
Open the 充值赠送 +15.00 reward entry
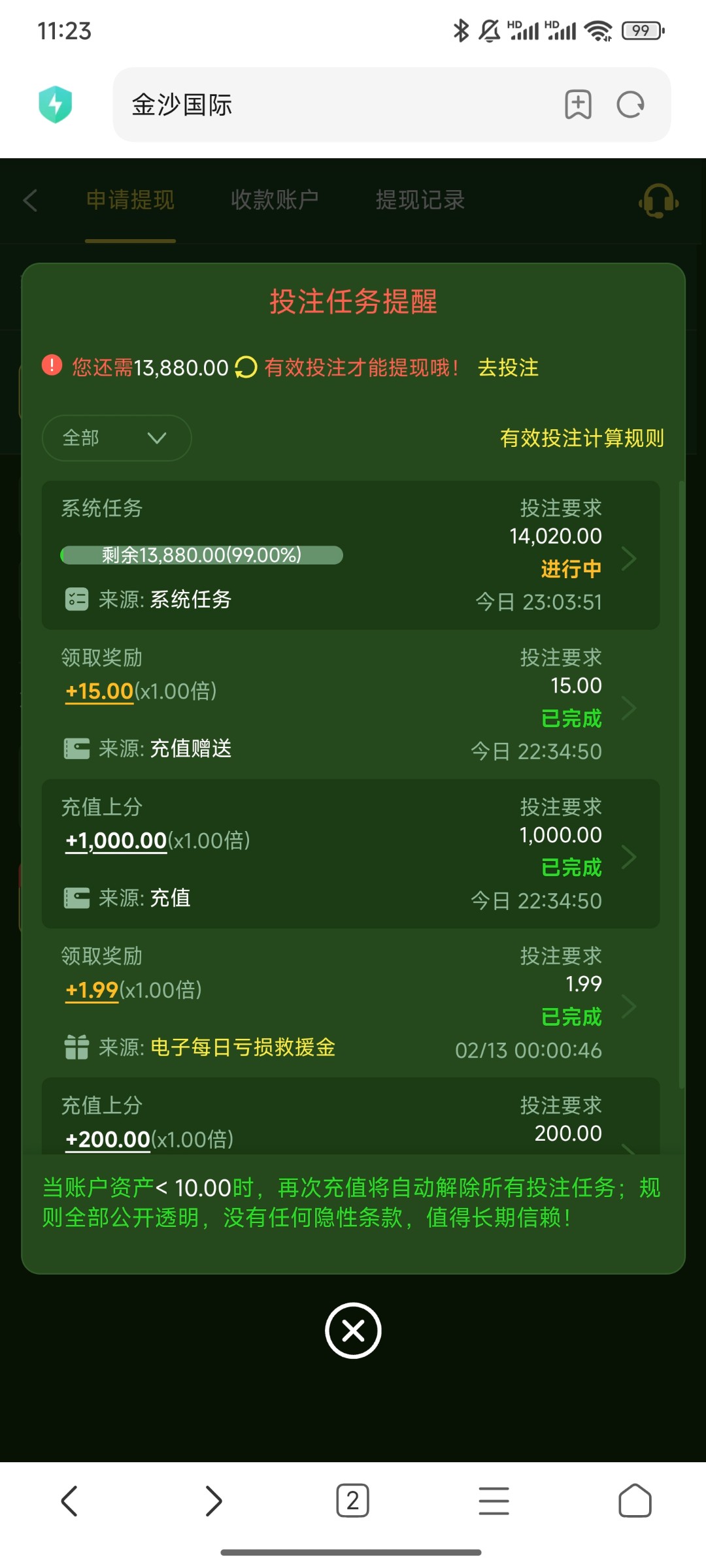click(350, 704)
